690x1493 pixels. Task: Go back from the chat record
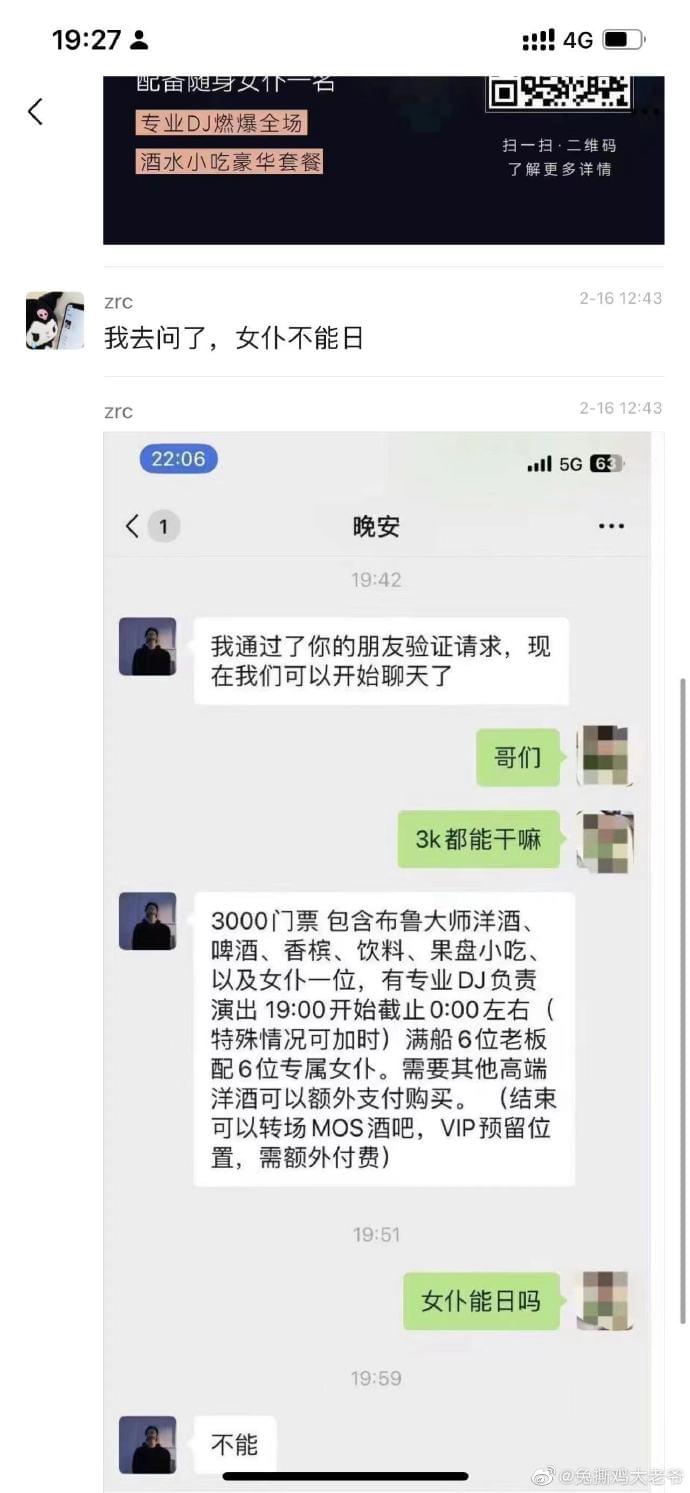pos(36,112)
